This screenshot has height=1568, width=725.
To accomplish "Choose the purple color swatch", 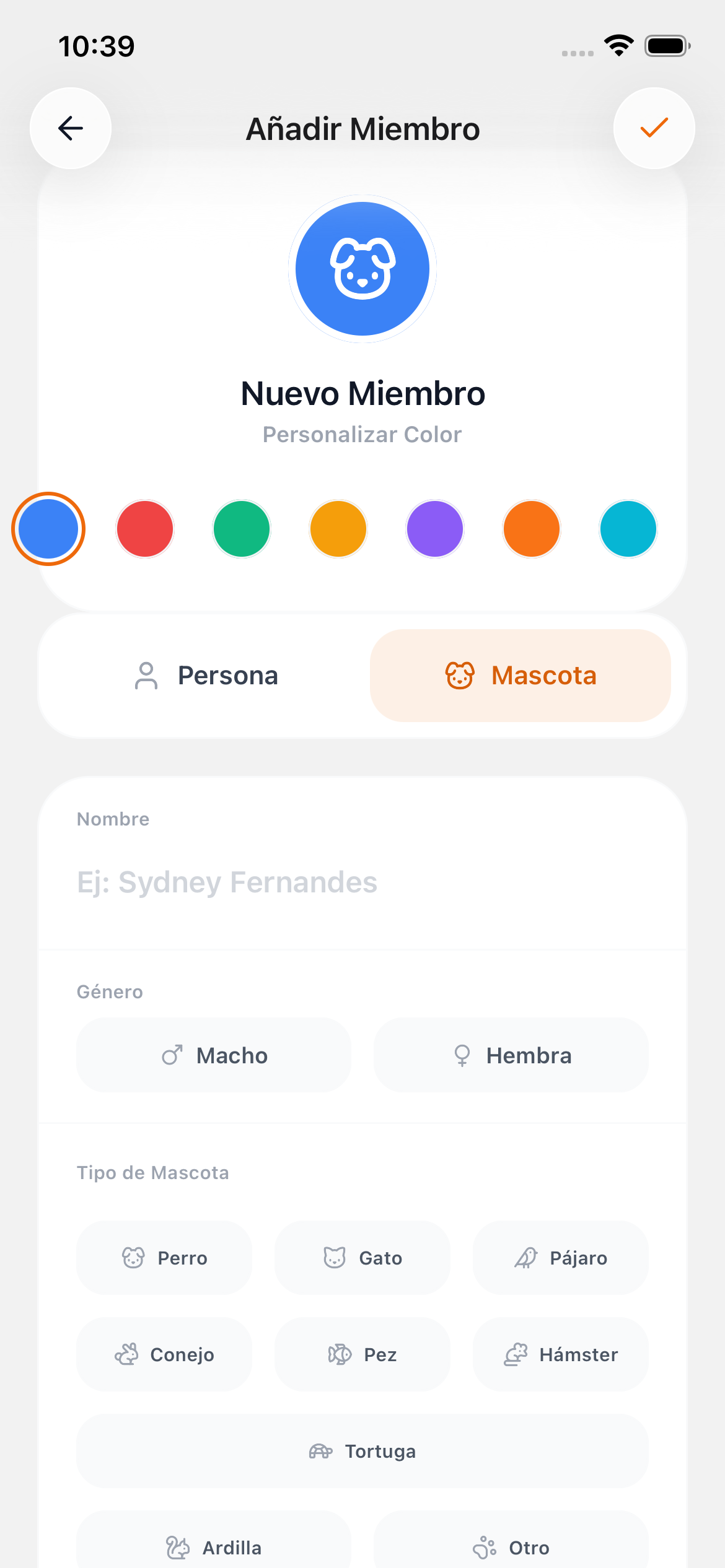I will click(435, 529).
